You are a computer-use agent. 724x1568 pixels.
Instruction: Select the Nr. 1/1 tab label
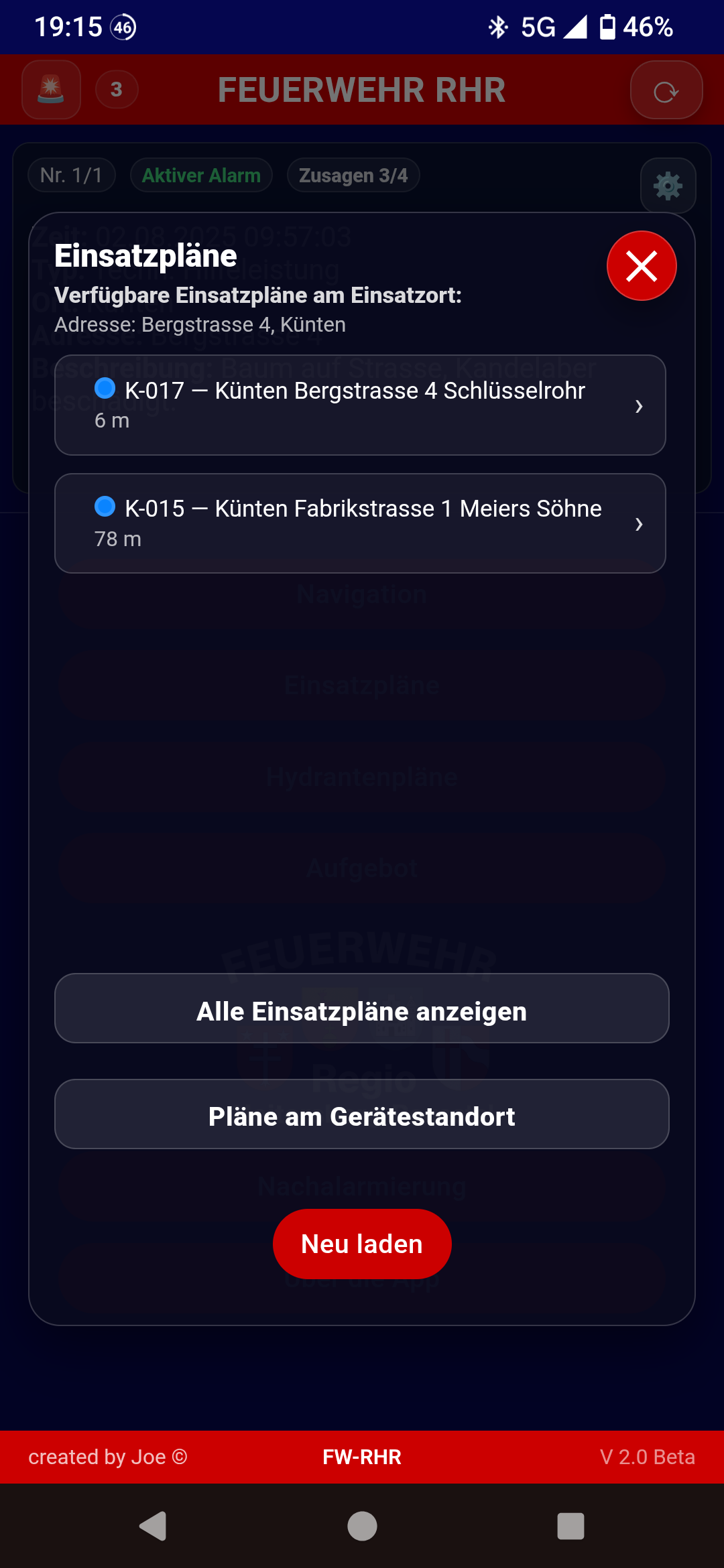[71, 175]
